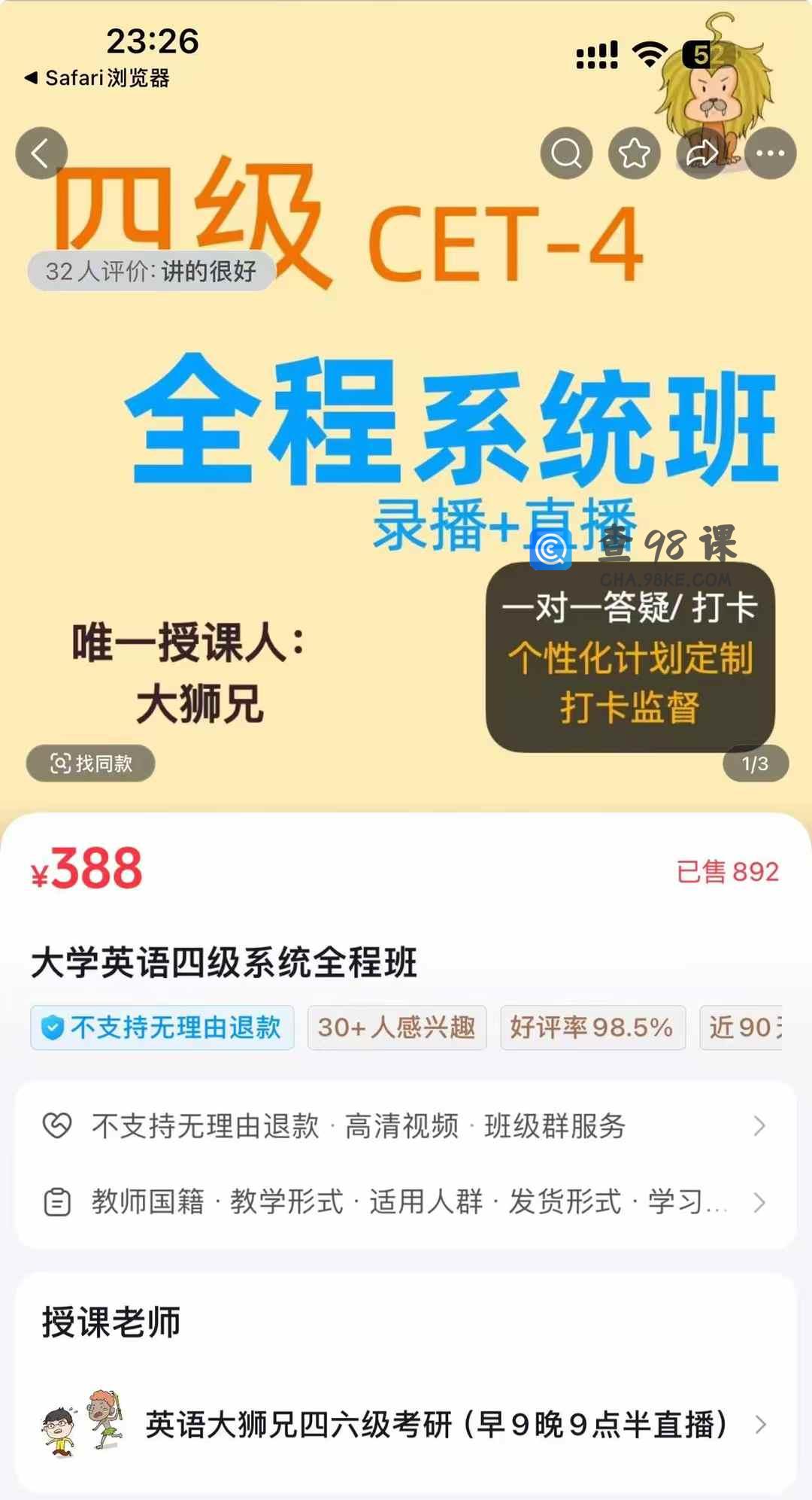This screenshot has height=1500, width=812.
Task: Return to Safari浏览器 from the status bar
Action: pyautogui.click(x=98, y=77)
